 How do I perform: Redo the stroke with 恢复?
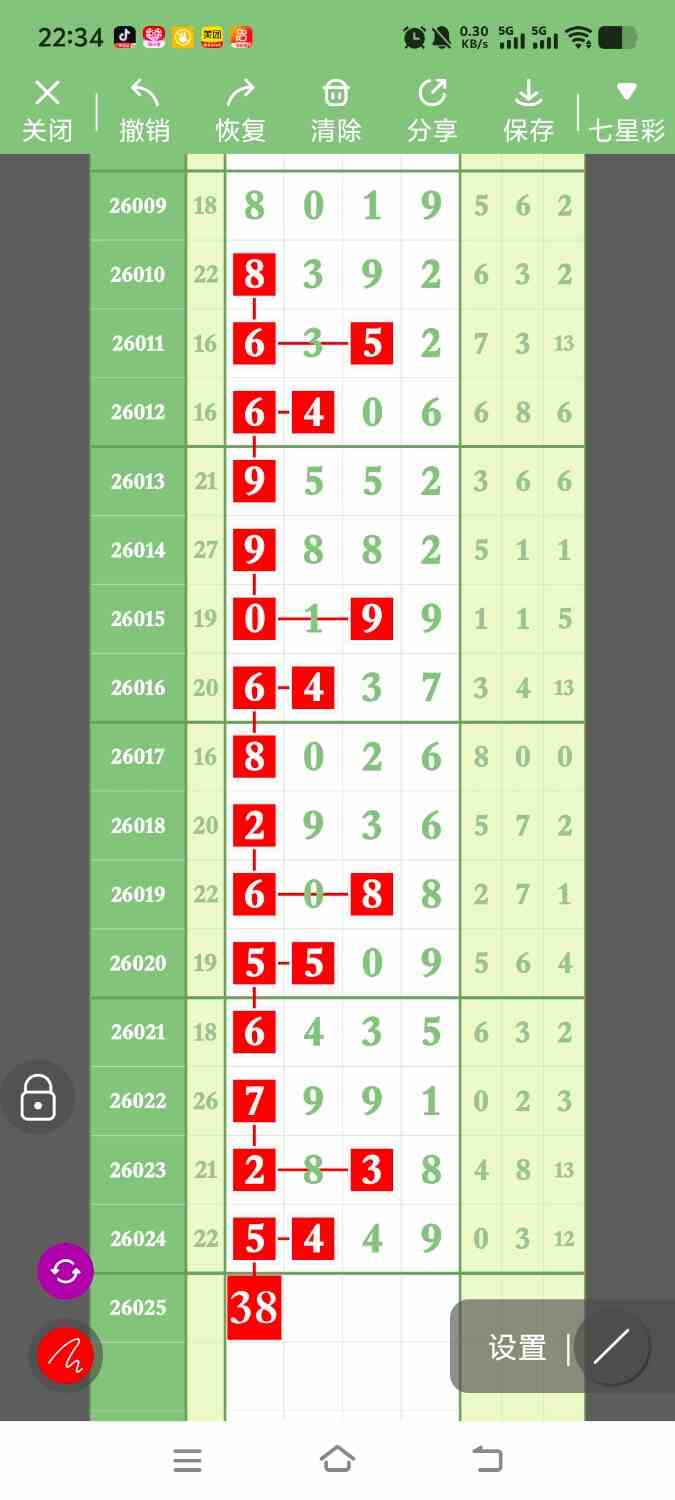(x=240, y=111)
